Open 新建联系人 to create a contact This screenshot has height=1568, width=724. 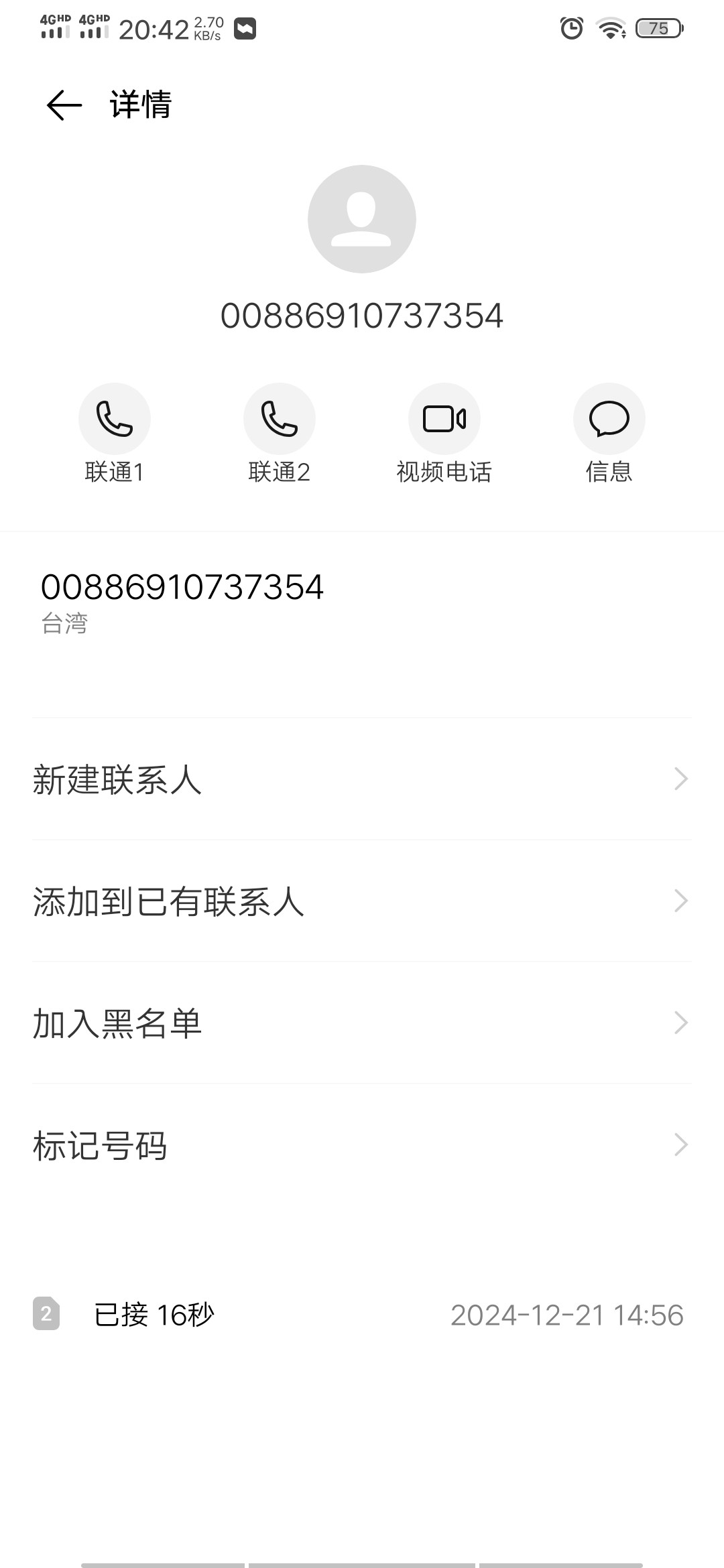pos(362,779)
